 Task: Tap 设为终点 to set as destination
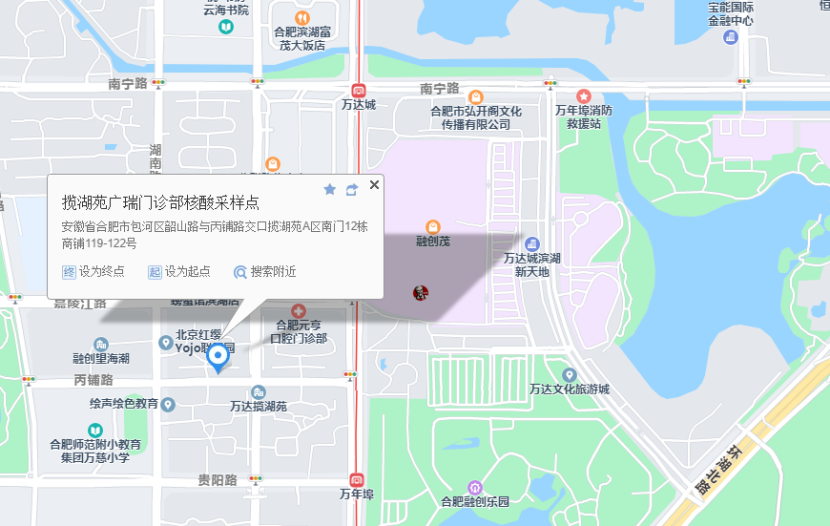(94, 271)
